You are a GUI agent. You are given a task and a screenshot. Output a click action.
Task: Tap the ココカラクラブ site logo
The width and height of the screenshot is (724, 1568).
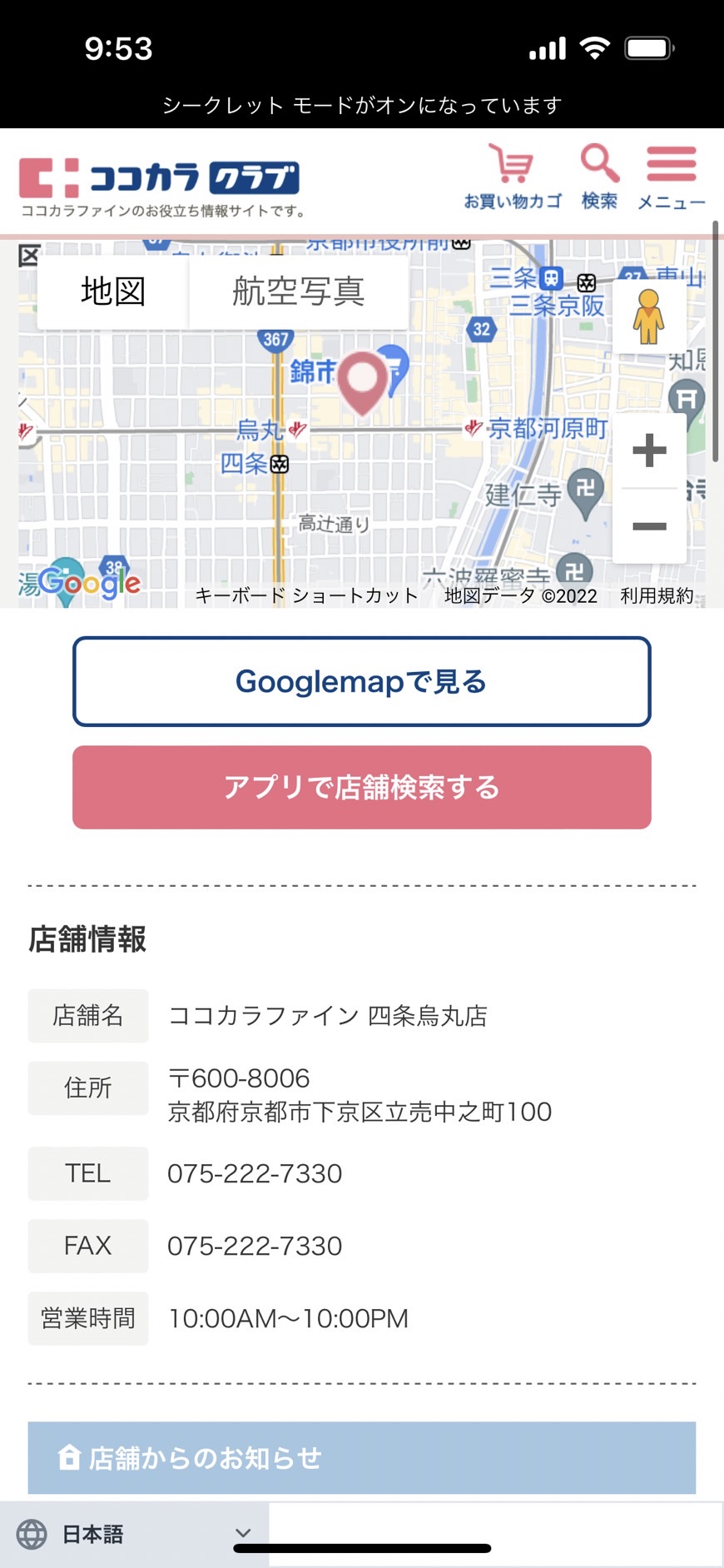point(161,187)
